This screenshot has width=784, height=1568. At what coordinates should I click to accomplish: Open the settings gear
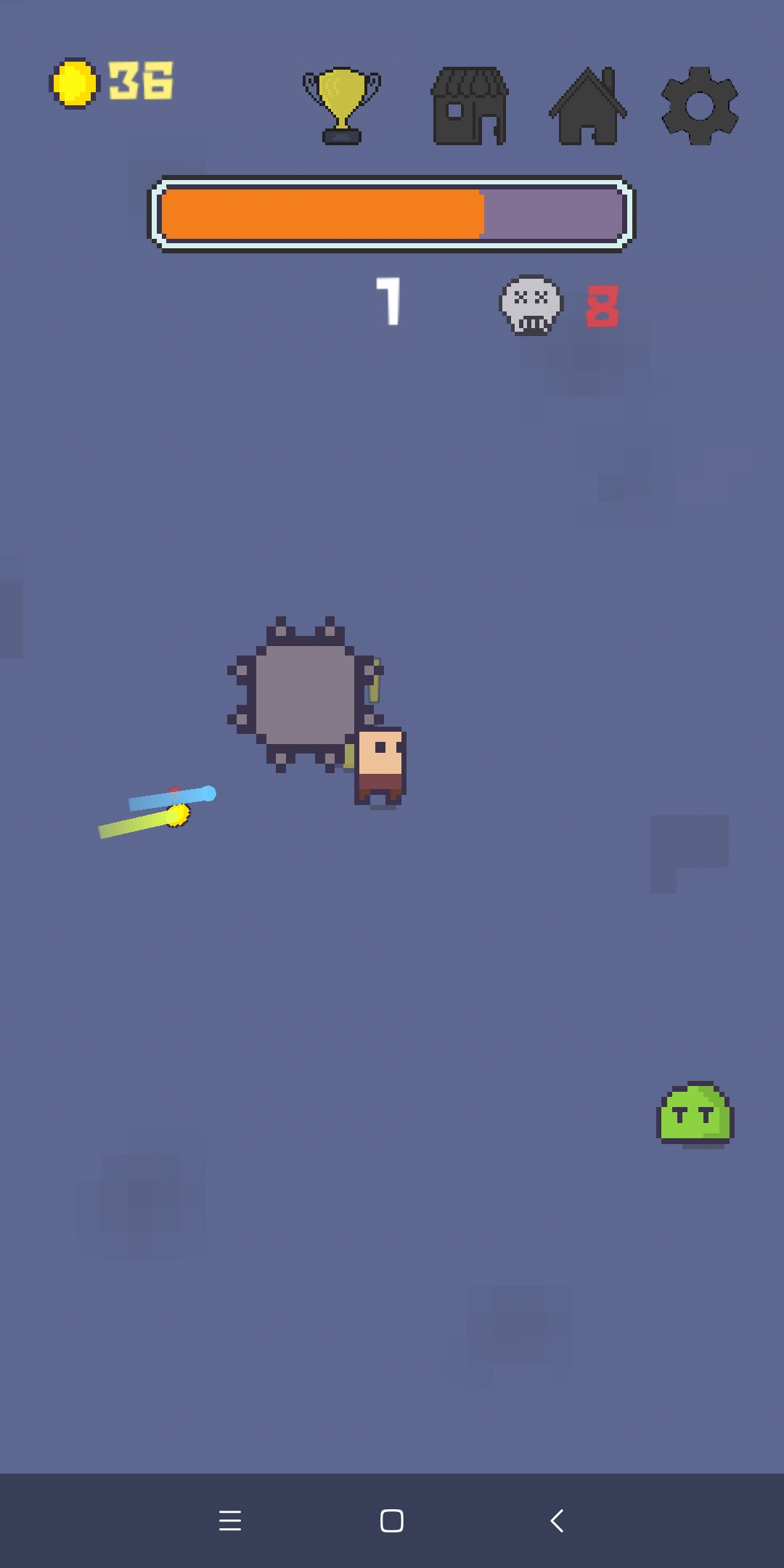pos(700,106)
